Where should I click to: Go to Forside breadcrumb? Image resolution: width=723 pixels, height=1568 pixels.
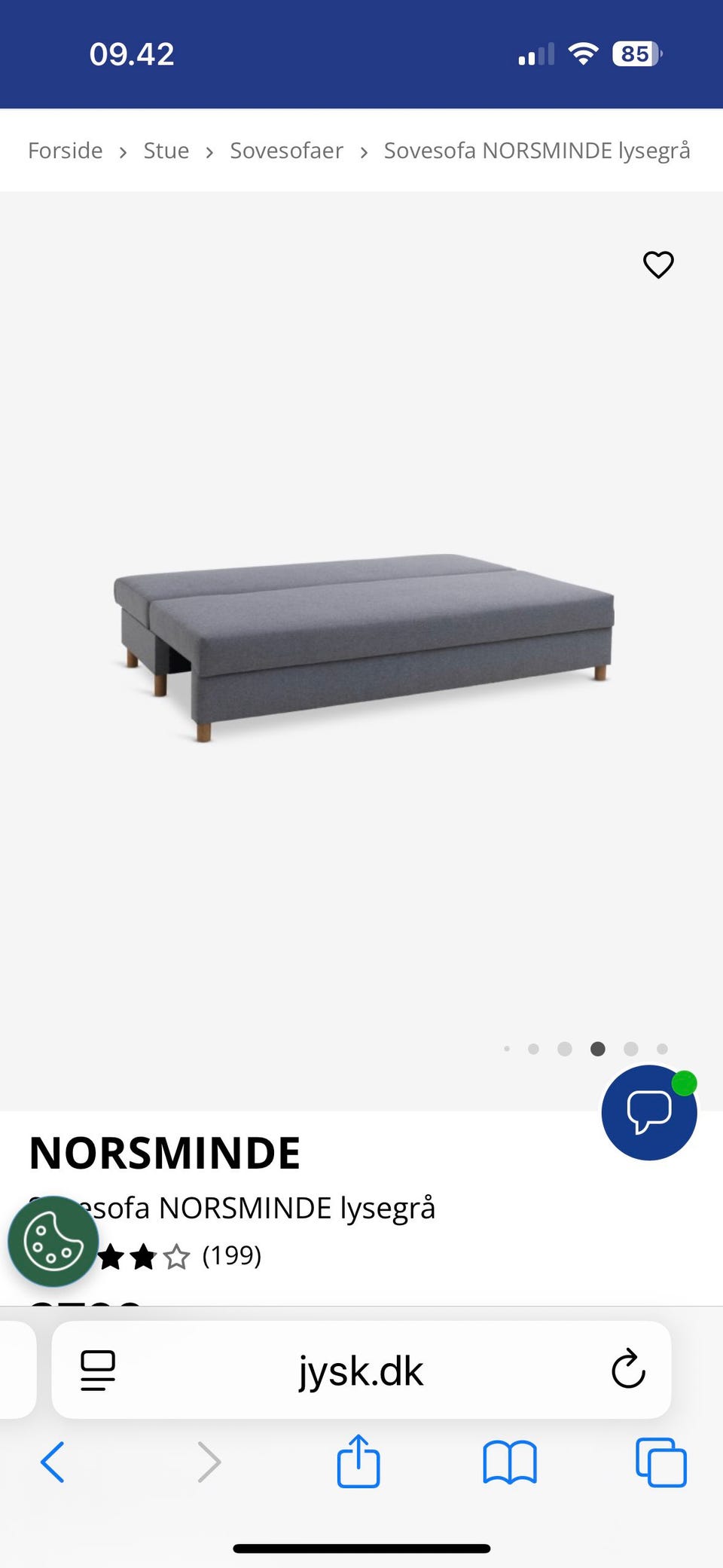tap(66, 151)
